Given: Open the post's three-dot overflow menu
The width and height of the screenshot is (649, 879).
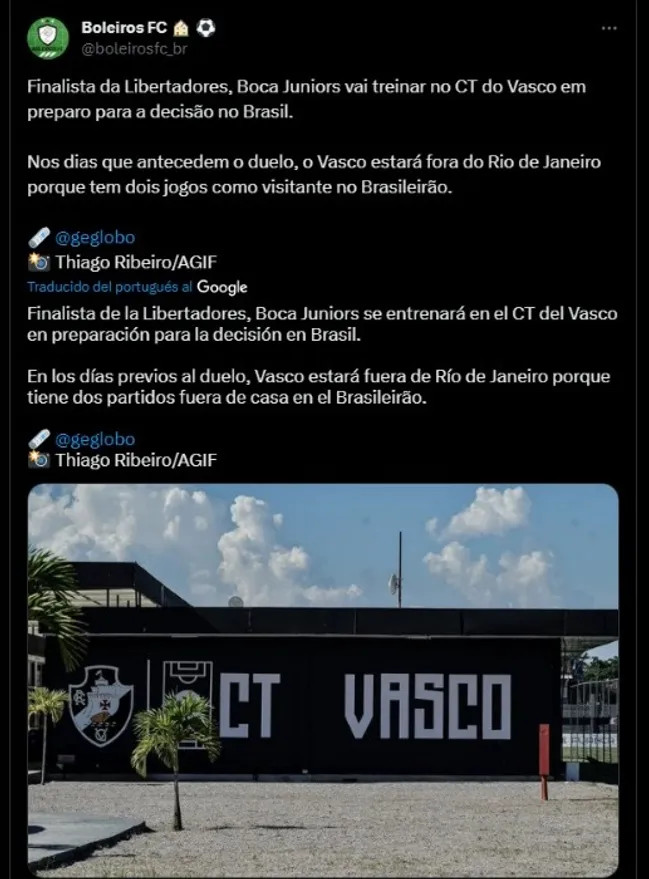Looking at the screenshot, I should point(609,28).
